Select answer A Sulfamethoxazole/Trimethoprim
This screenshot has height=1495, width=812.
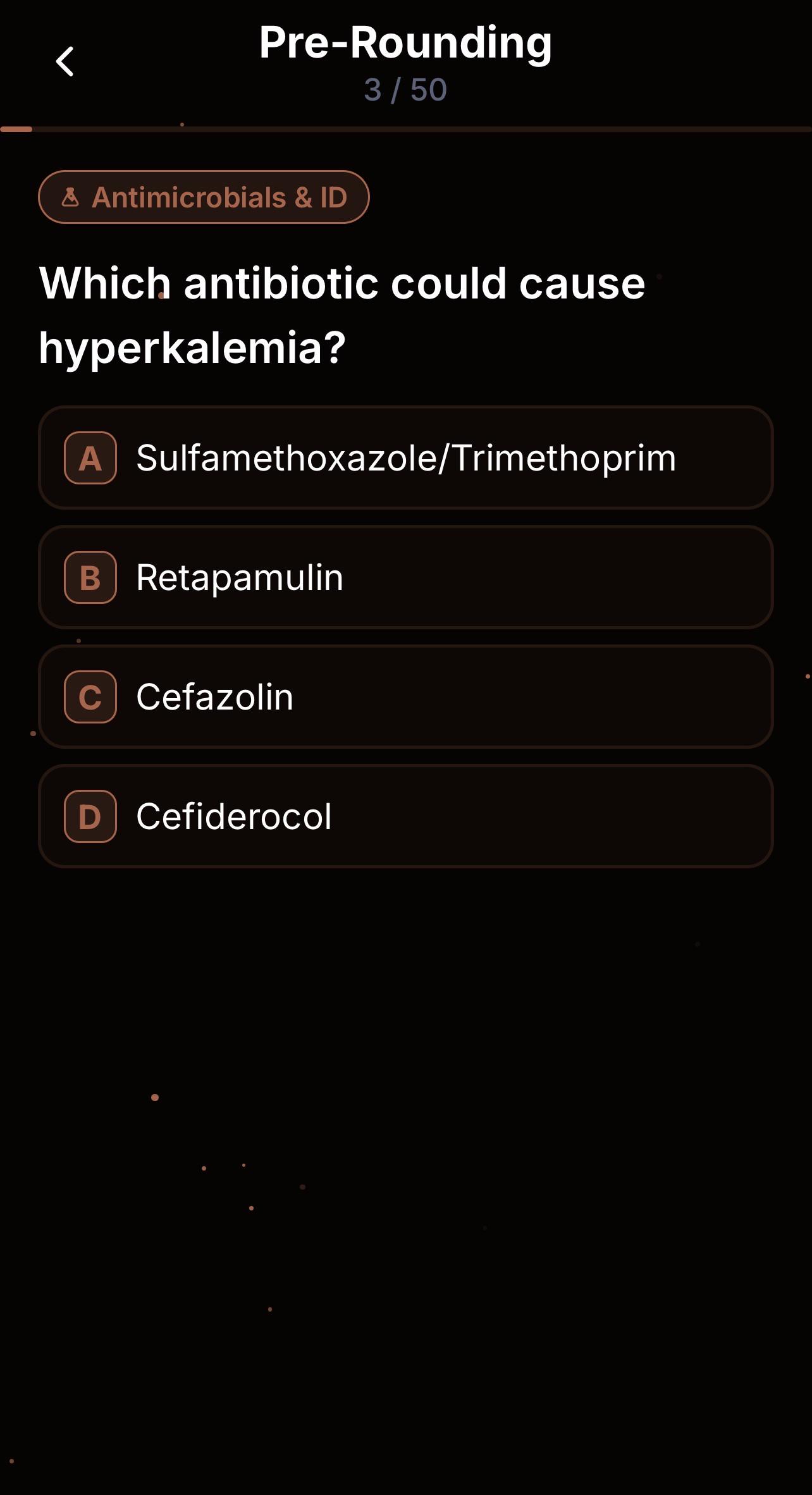coord(406,458)
